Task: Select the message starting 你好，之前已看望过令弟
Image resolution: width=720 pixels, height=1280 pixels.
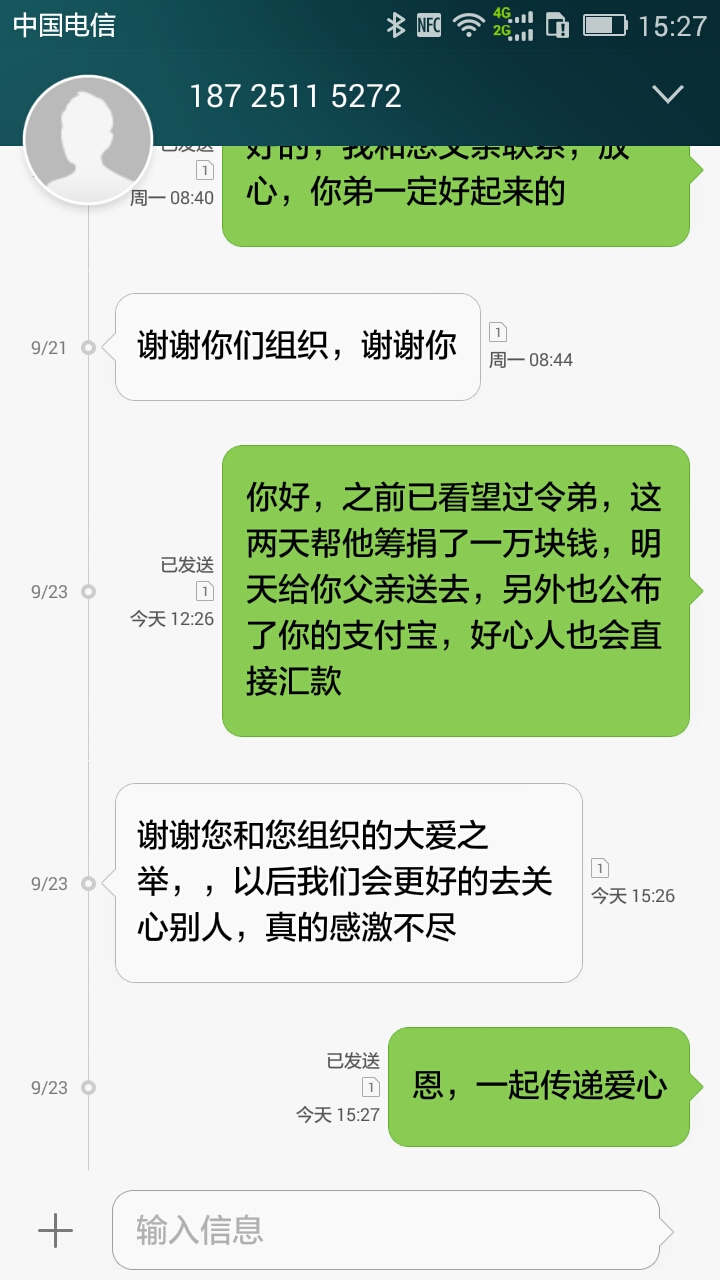Action: [x=455, y=590]
